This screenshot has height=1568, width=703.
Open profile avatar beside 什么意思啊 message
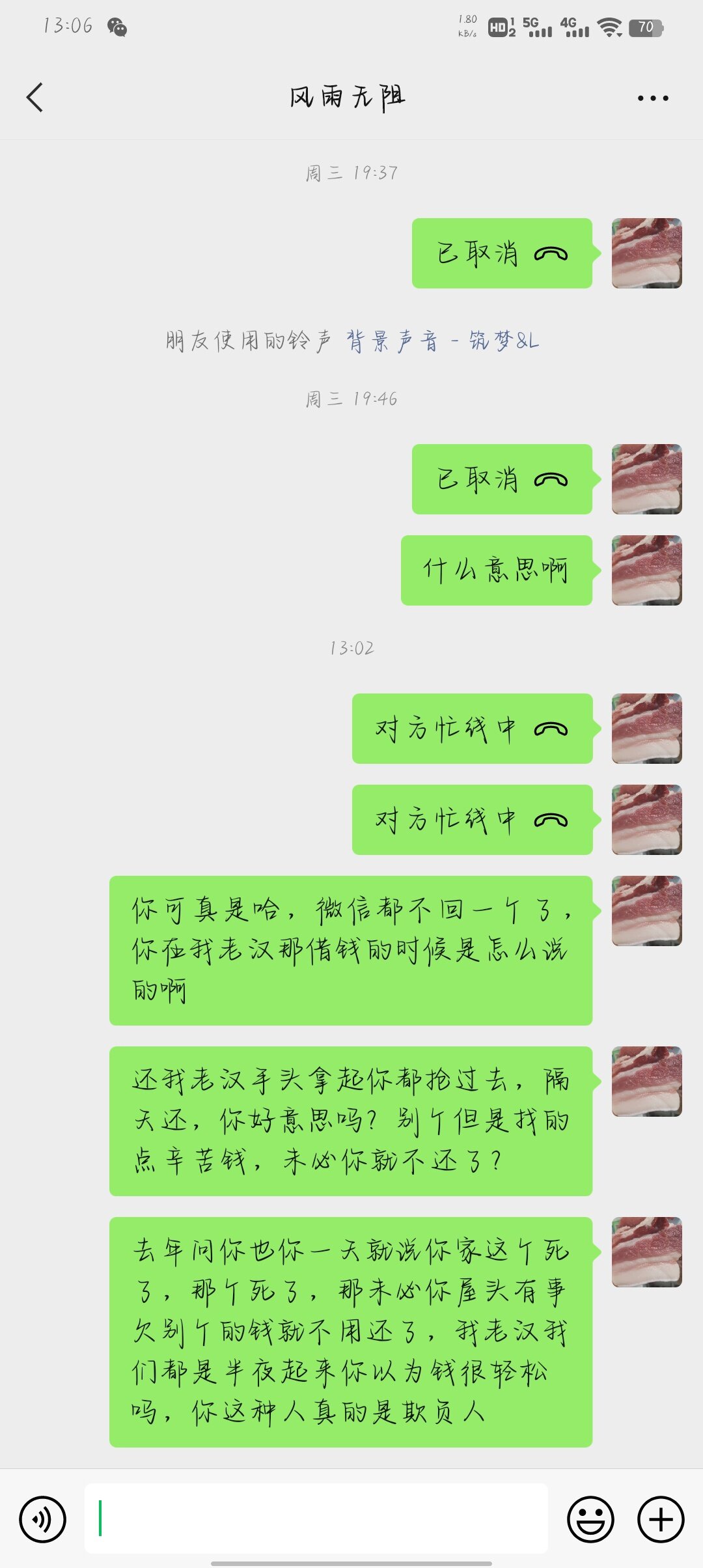(x=646, y=570)
